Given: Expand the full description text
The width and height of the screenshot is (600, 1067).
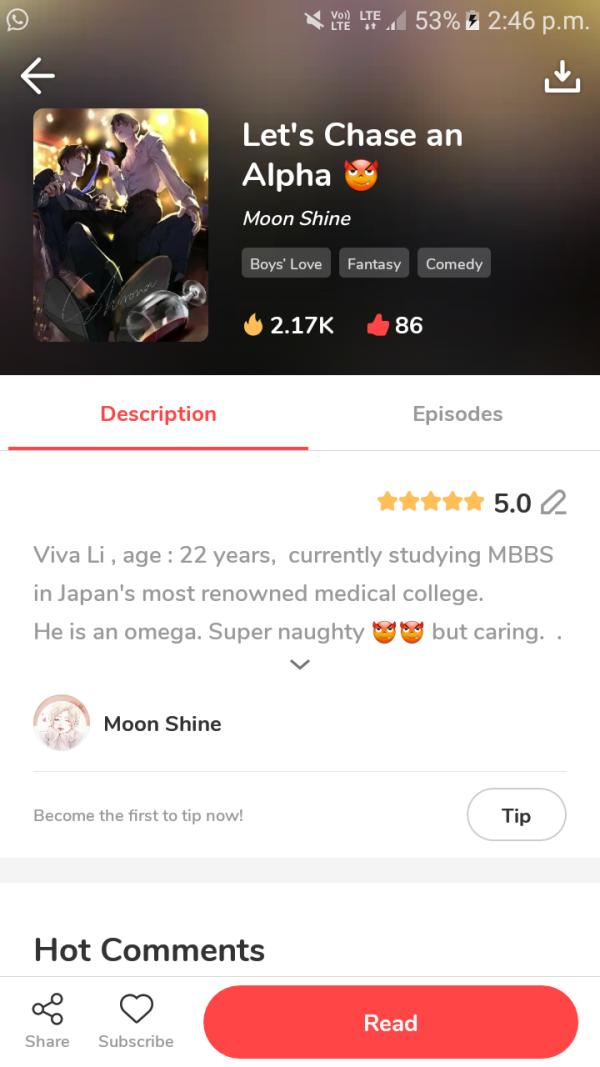Looking at the screenshot, I should tap(299, 665).
